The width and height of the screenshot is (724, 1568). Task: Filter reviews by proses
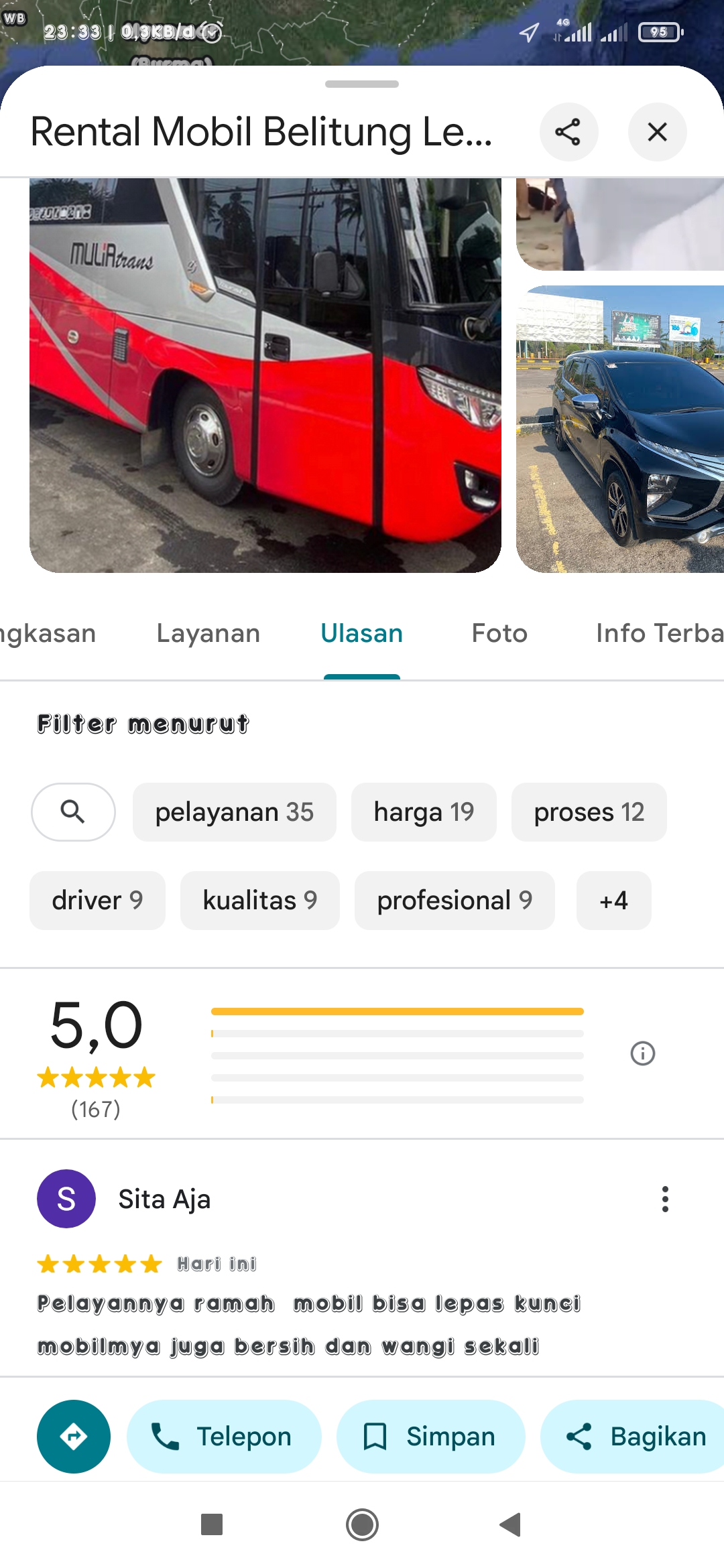coord(589,812)
